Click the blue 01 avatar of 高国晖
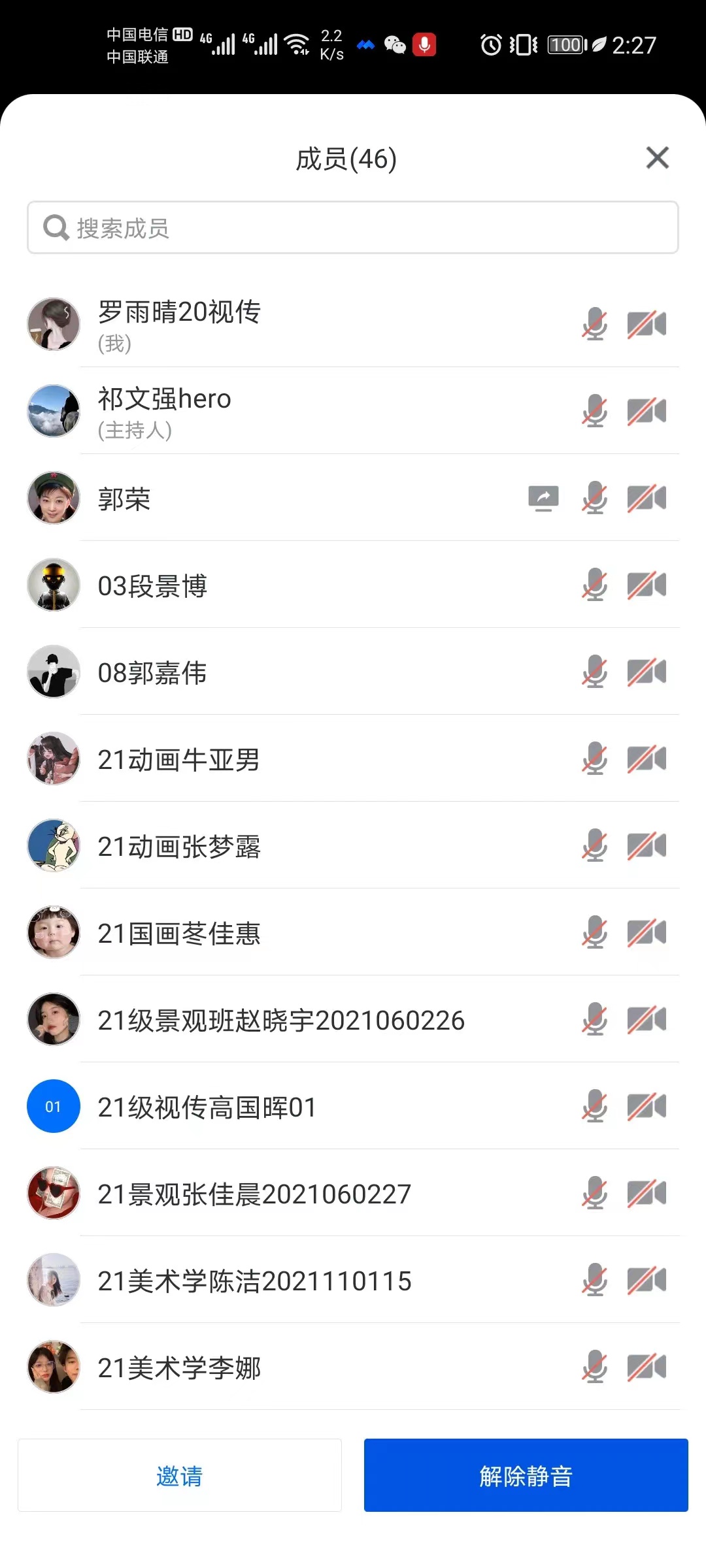 53,1106
